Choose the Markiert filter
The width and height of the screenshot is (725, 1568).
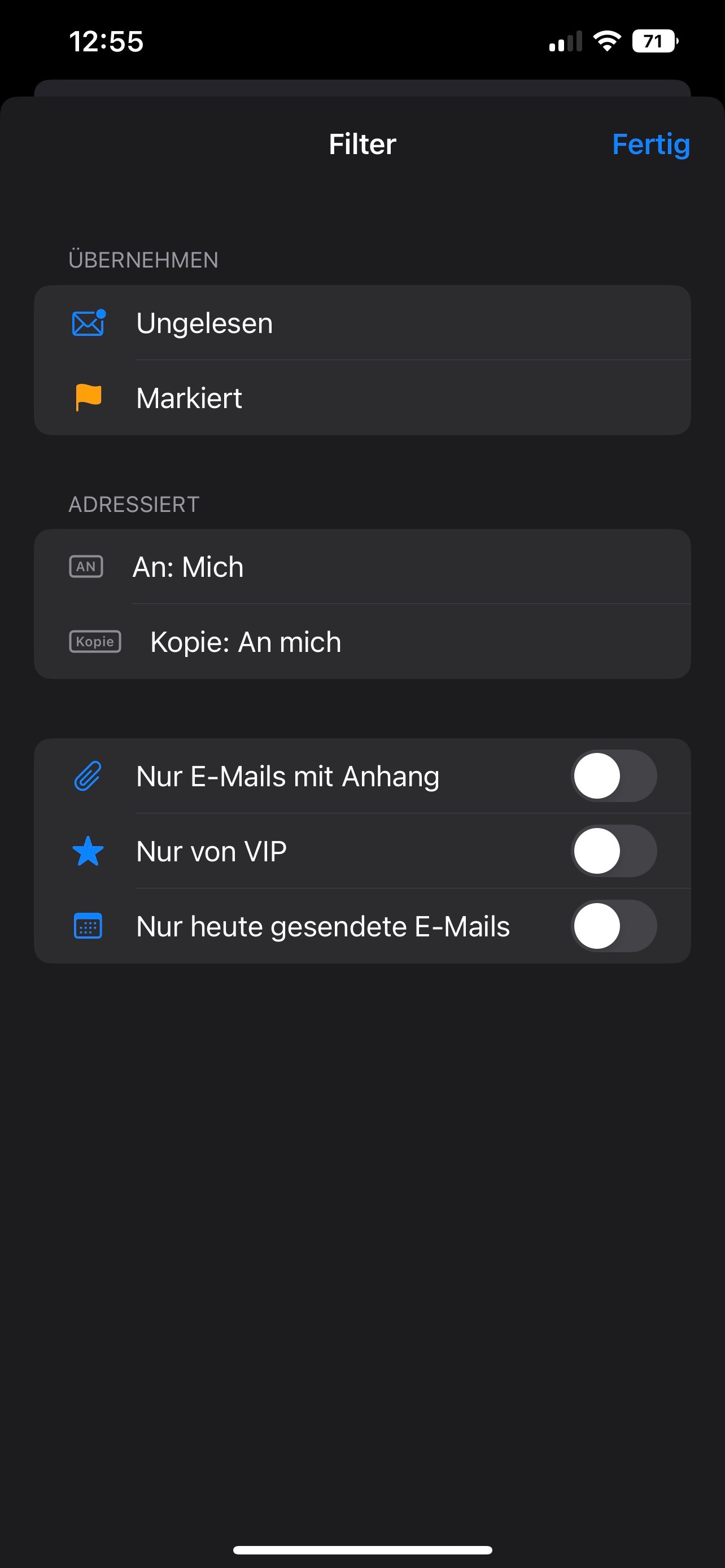tap(361, 398)
